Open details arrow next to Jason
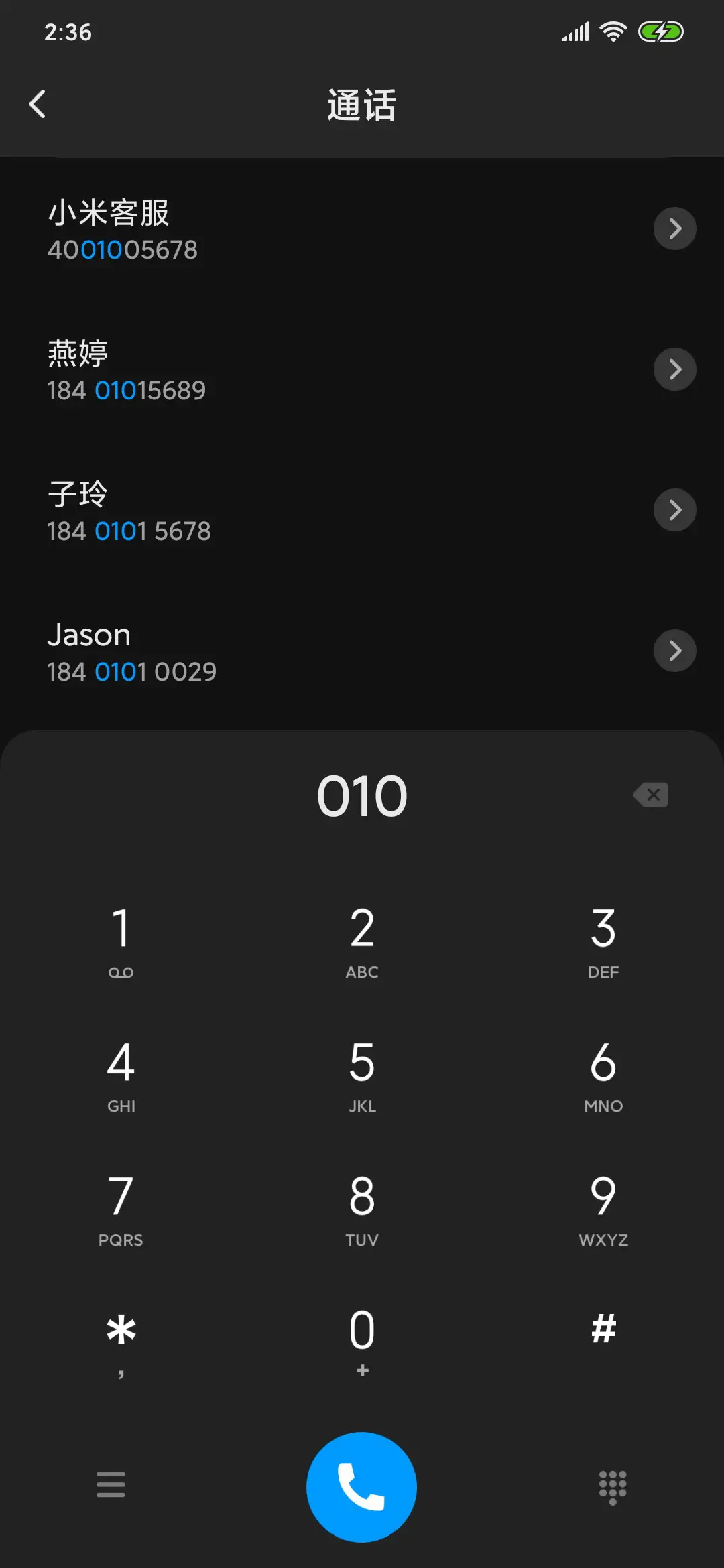 [x=674, y=651]
